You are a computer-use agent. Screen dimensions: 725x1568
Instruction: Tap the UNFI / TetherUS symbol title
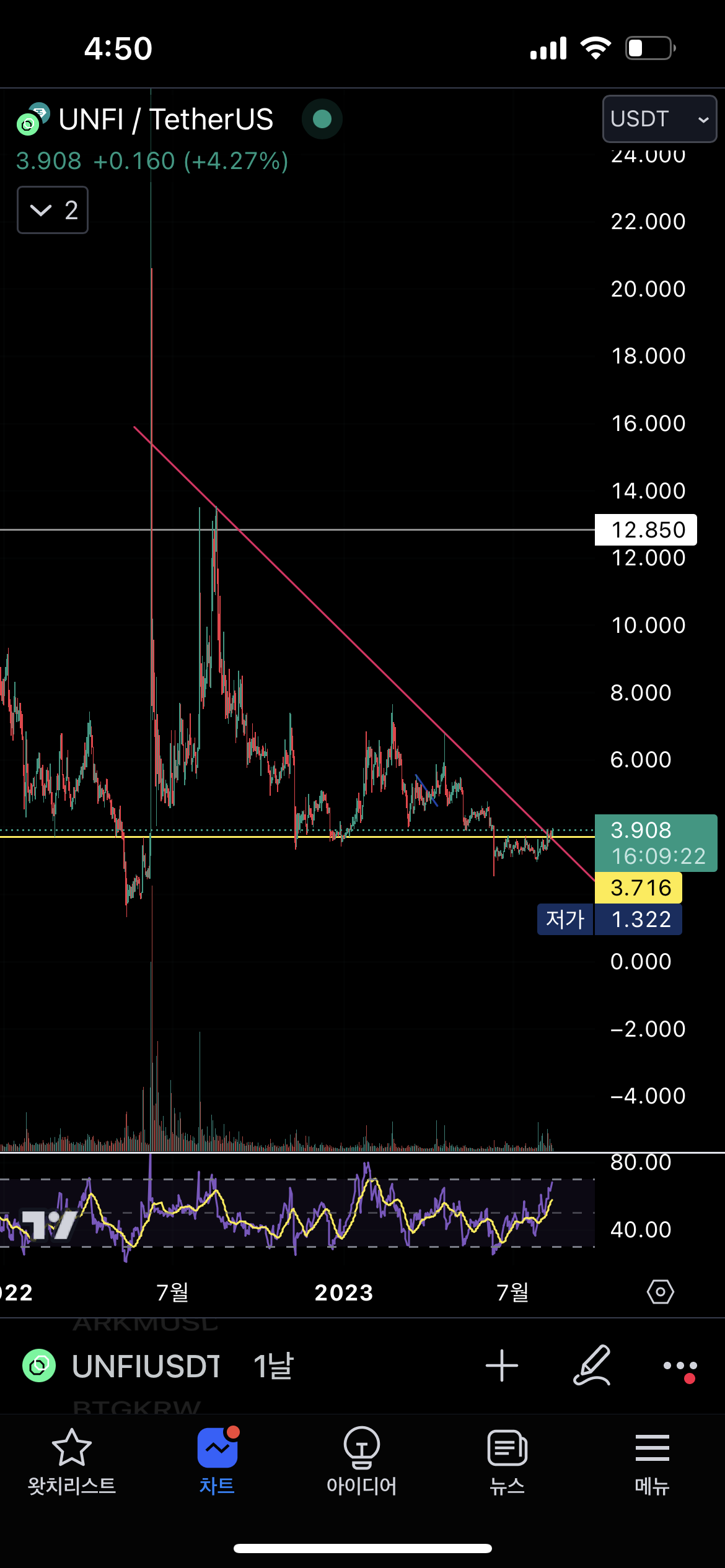coord(165,120)
